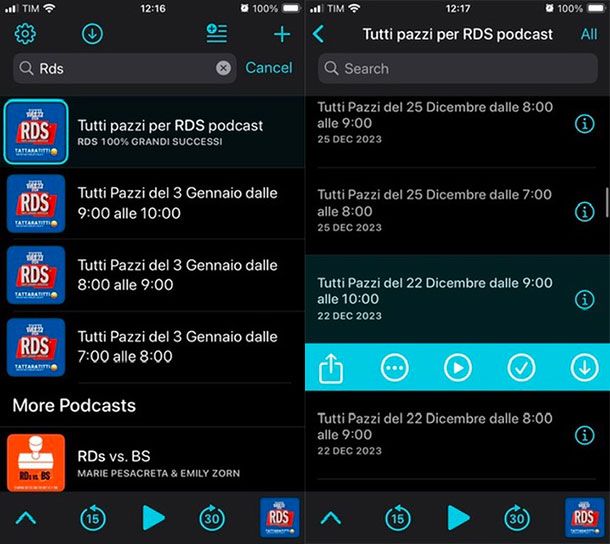Cancel the Rds search
Viewport: 610px width, 544px height.
pos(269,68)
